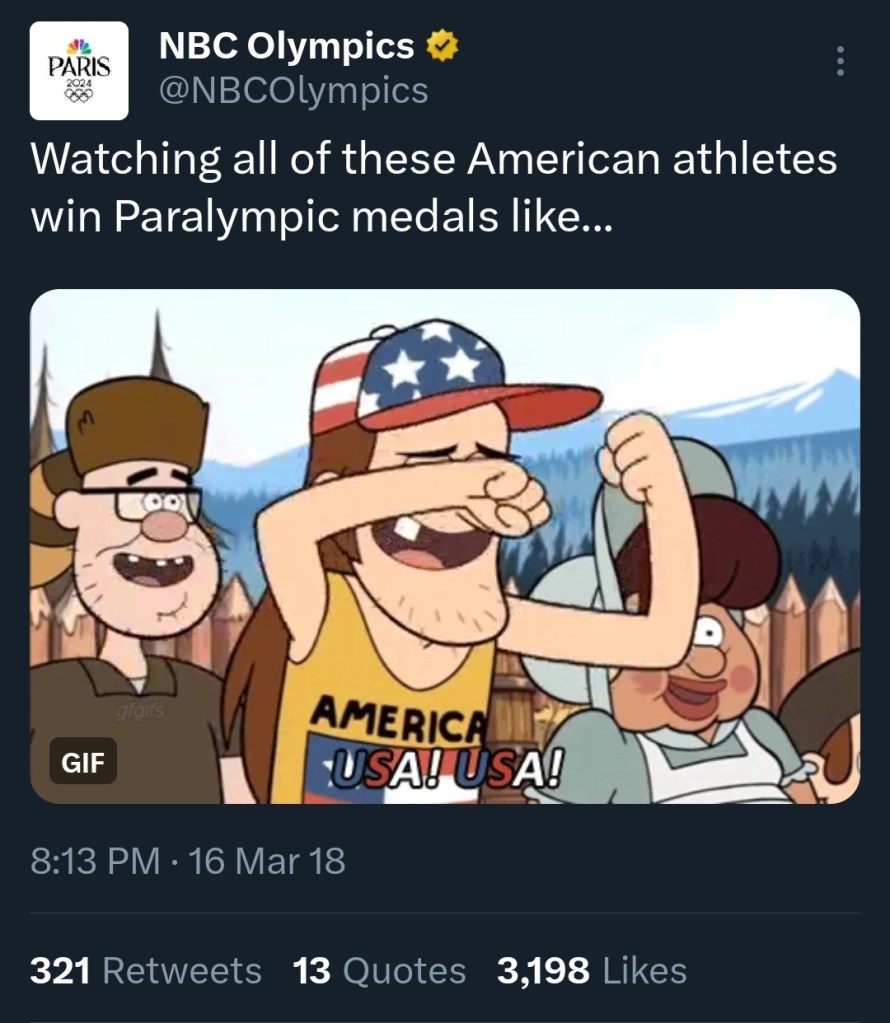View the 13 Quotes of this tweet
The height and width of the screenshot is (1023, 890).
379,970
